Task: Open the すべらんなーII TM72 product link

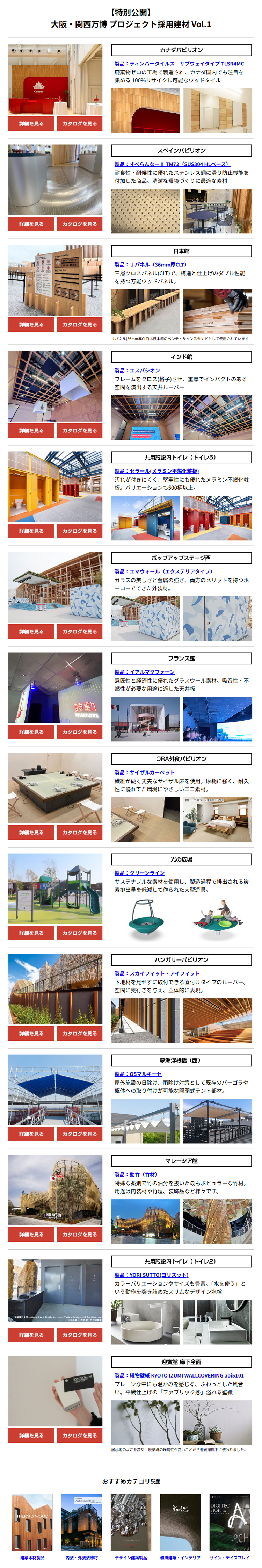Action: (x=172, y=164)
